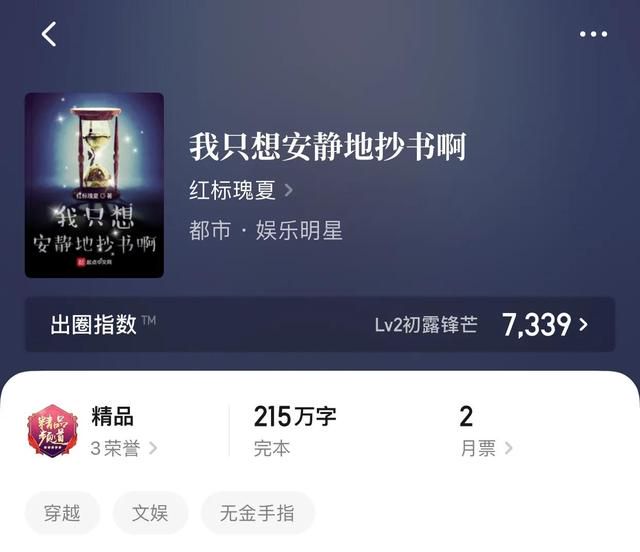Select the 无金手指 tag chip
The width and height of the screenshot is (640, 552).
pos(258,513)
